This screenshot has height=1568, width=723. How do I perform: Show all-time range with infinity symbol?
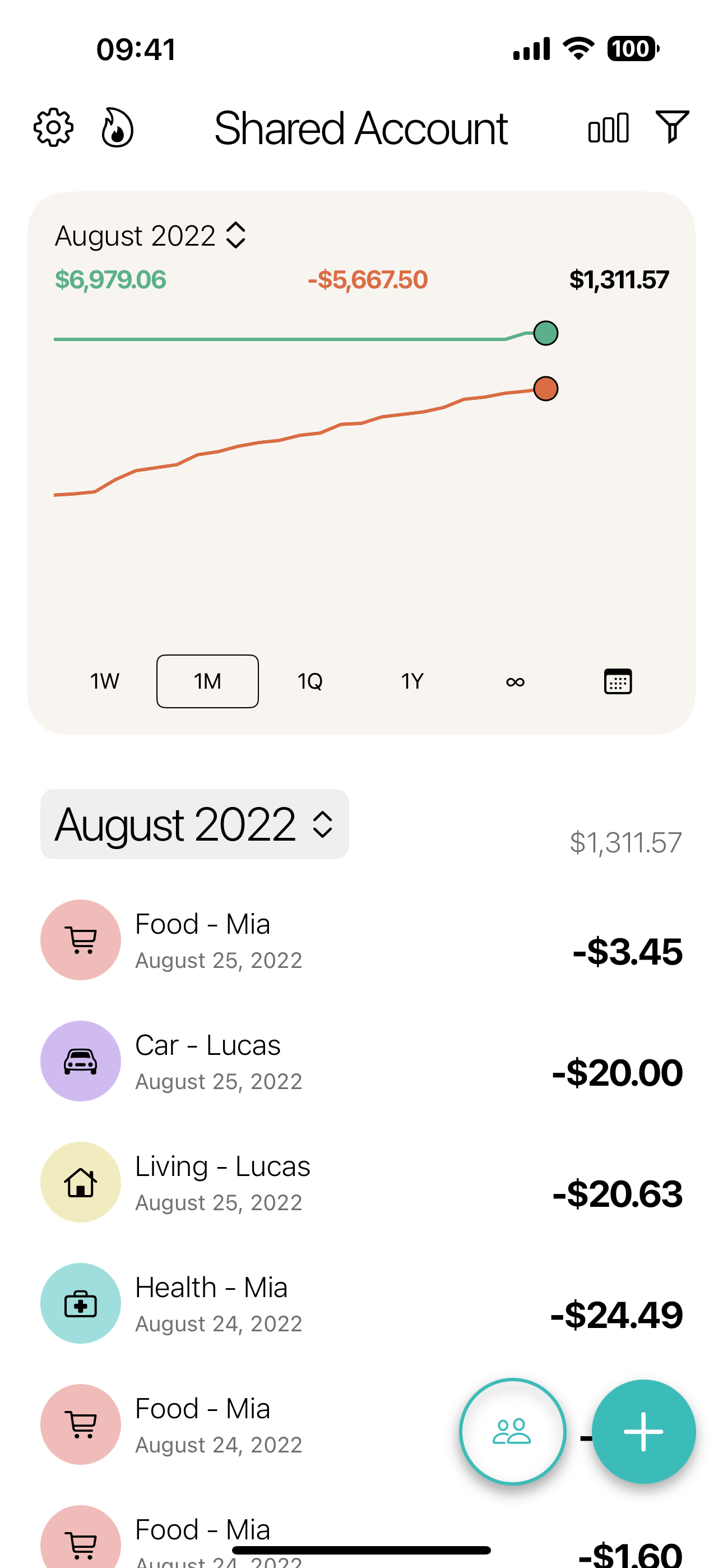coord(515,681)
